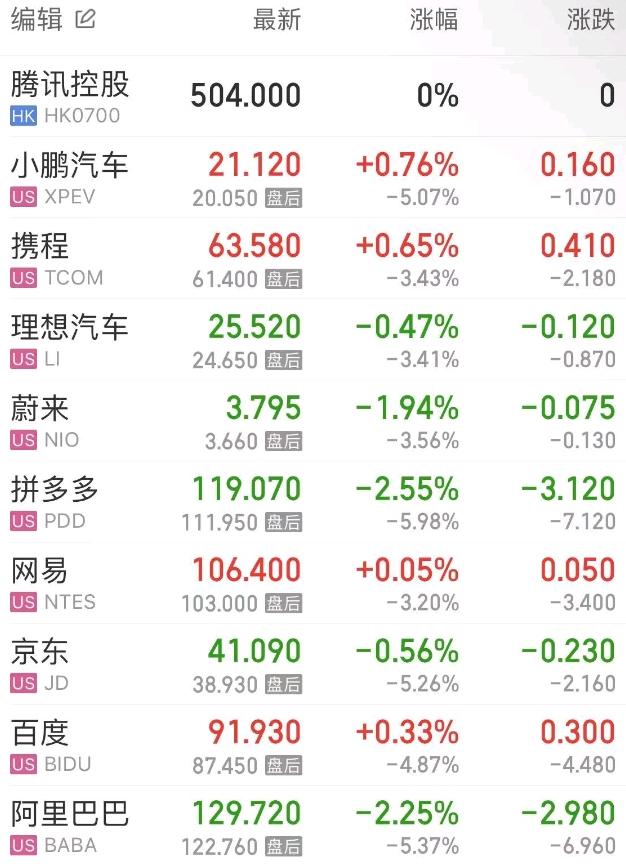Tap the 编辑 edit watchlist button
Viewport: 626px width, 864px height.
point(52,20)
